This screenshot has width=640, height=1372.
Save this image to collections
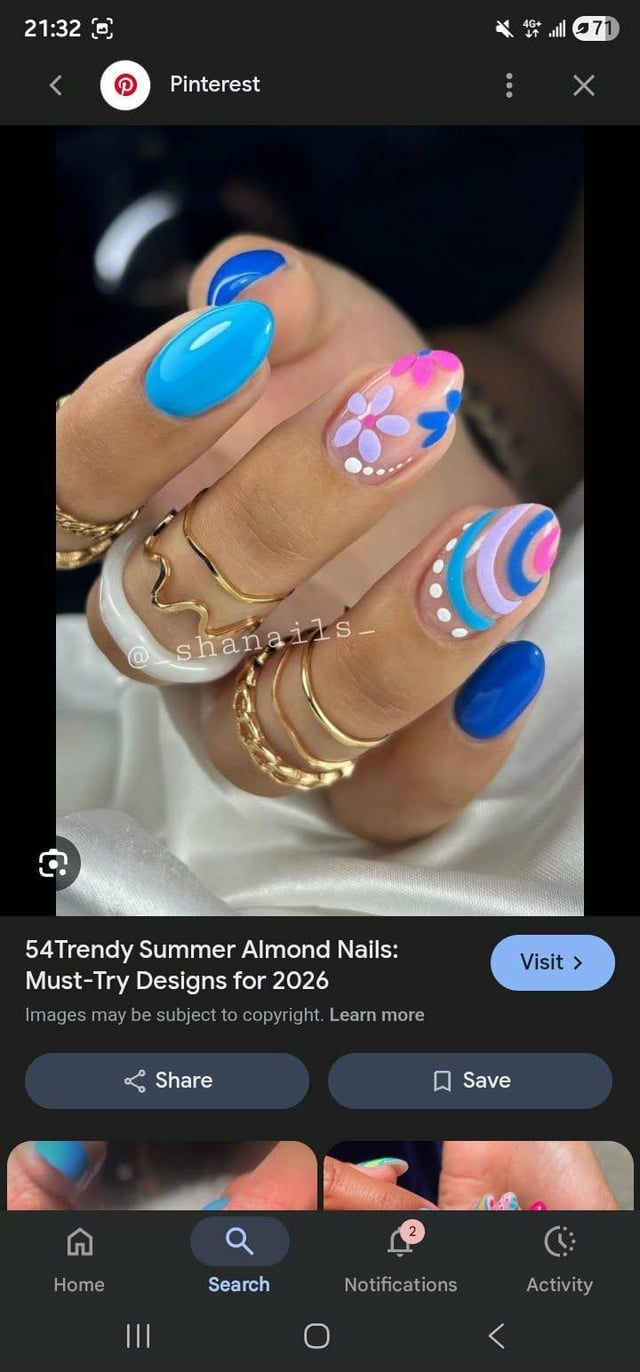(470, 1080)
